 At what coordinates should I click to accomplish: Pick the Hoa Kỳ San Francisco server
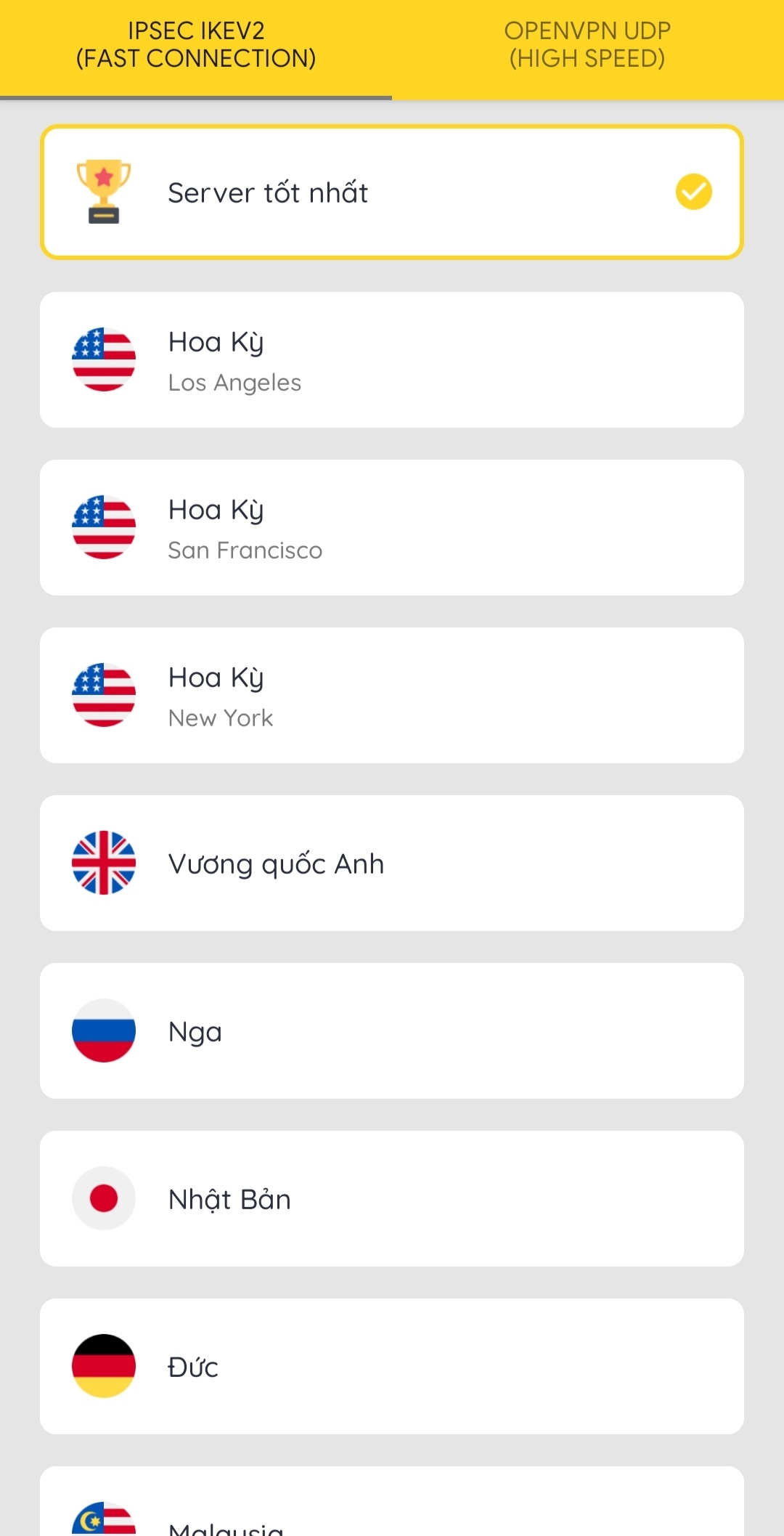(392, 528)
